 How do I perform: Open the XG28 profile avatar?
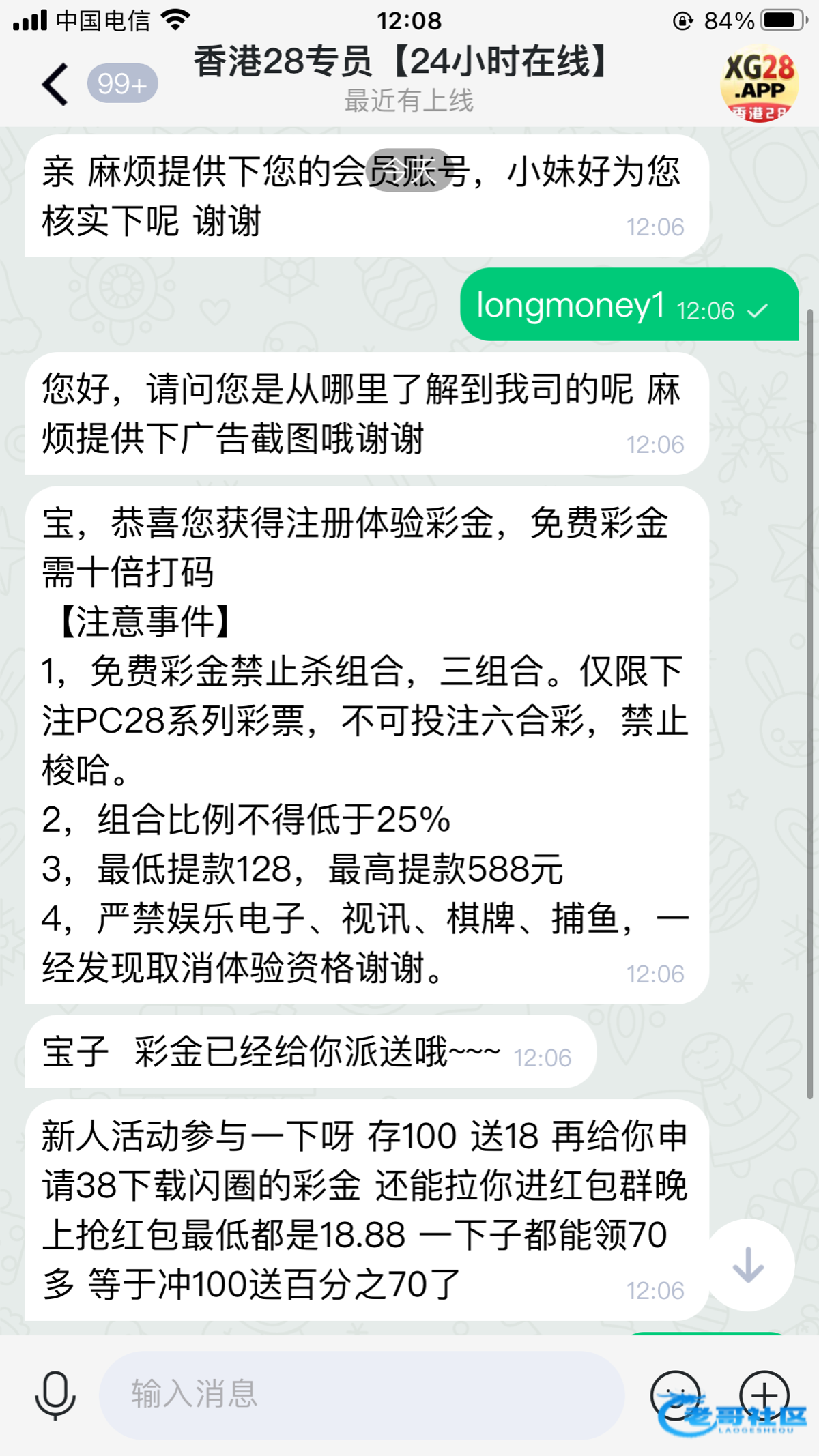click(758, 83)
